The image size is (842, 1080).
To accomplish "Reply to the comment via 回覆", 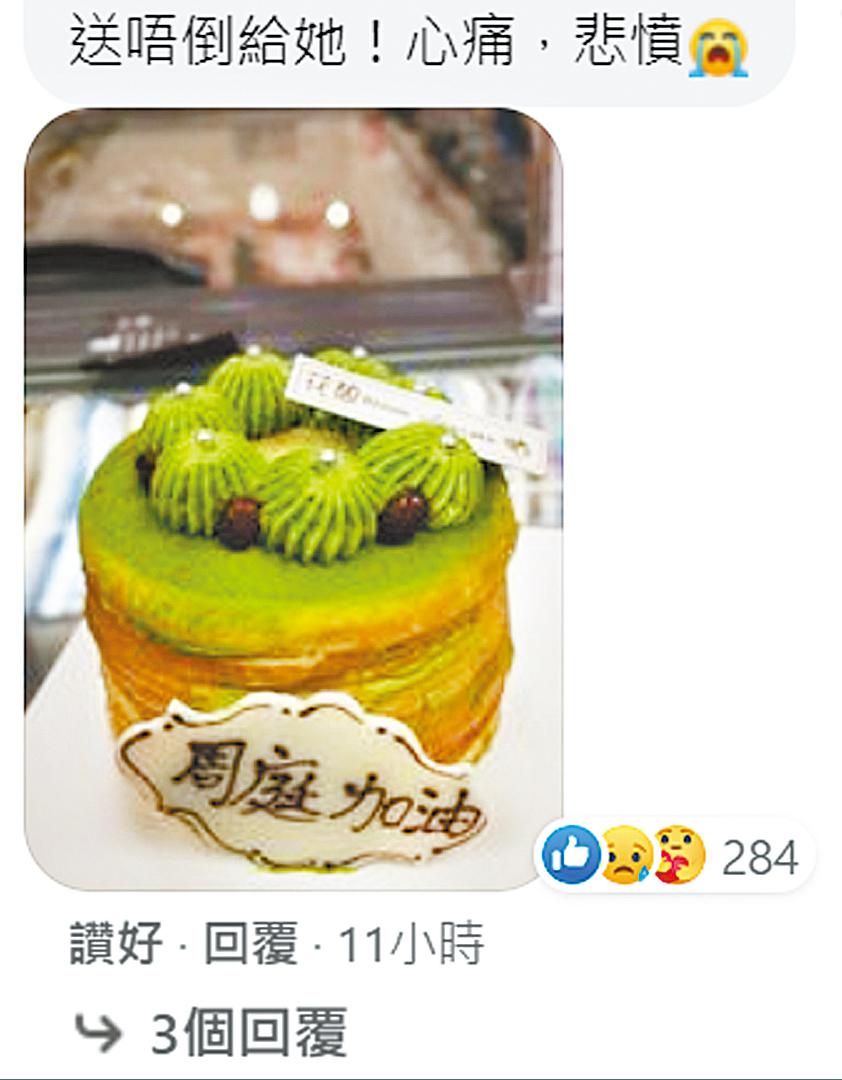I will click(x=251, y=944).
